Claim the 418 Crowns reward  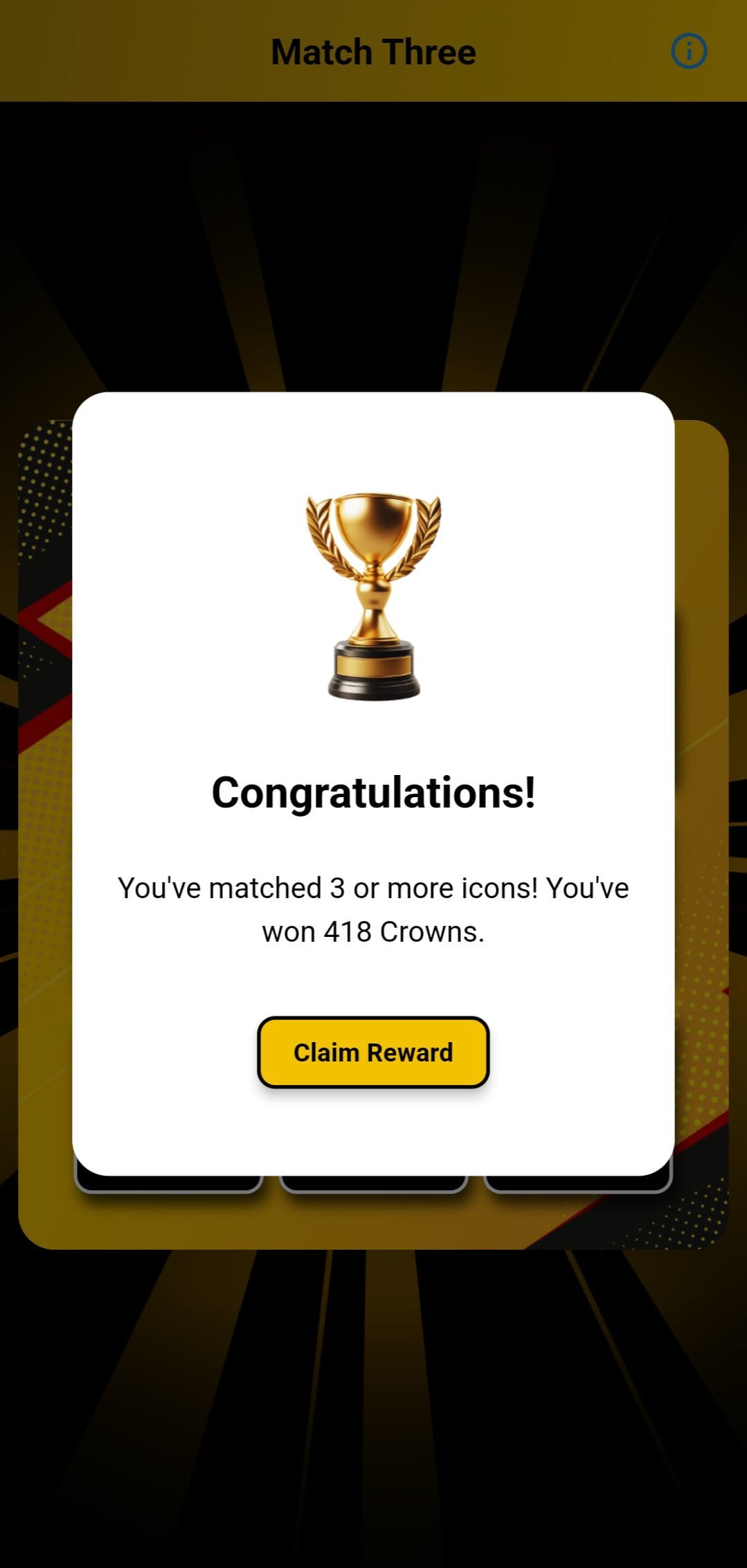(373, 1052)
